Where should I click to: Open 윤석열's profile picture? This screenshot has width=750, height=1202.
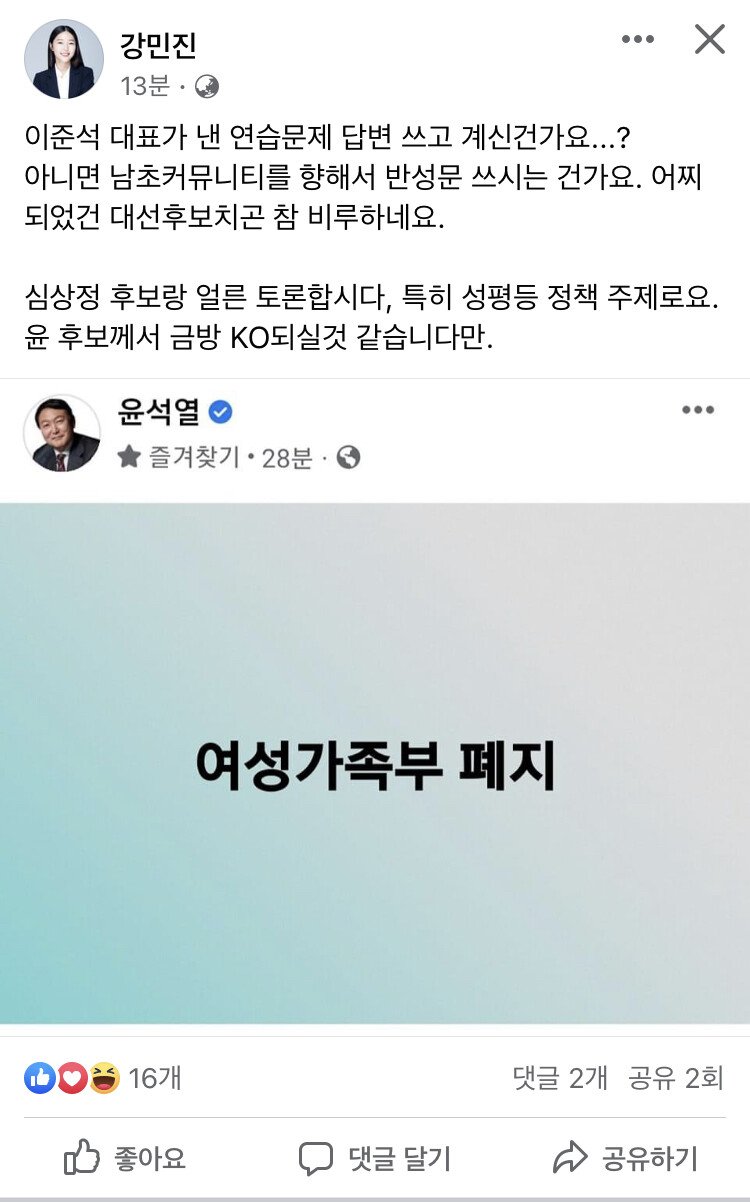(x=63, y=434)
